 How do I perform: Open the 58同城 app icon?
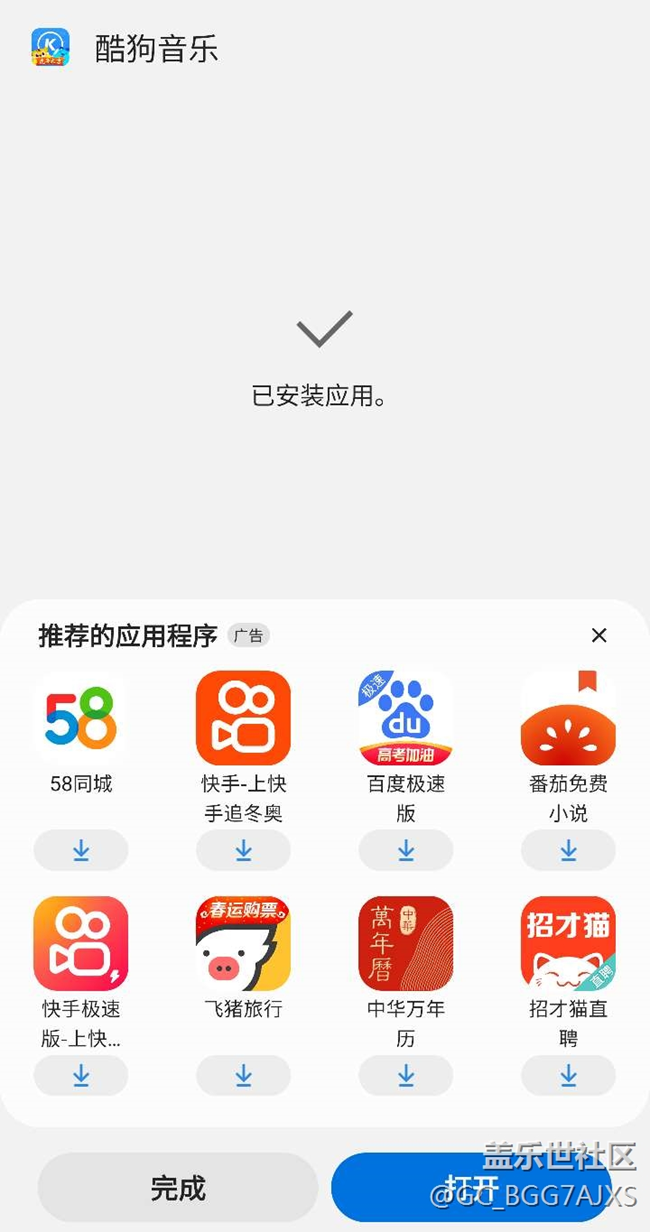click(81, 718)
